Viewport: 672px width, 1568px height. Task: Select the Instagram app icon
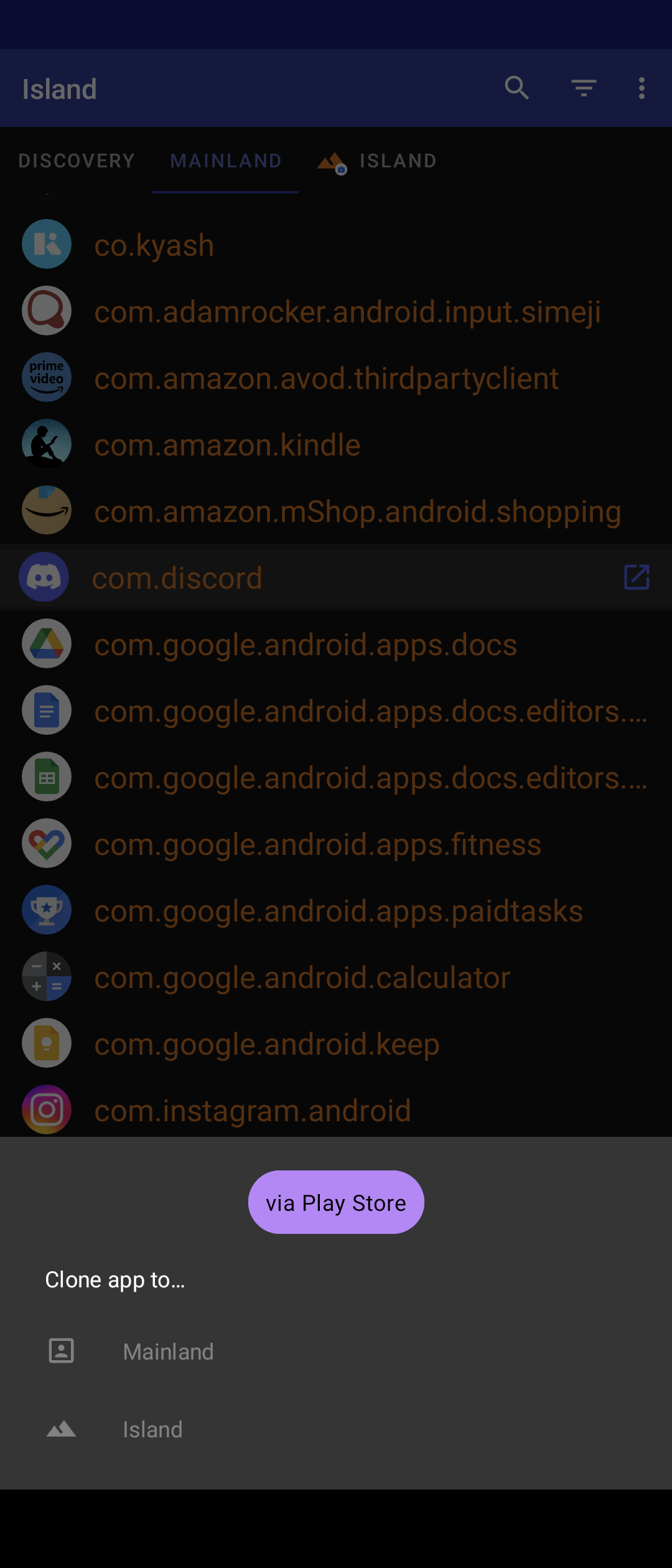coord(46,1109)
